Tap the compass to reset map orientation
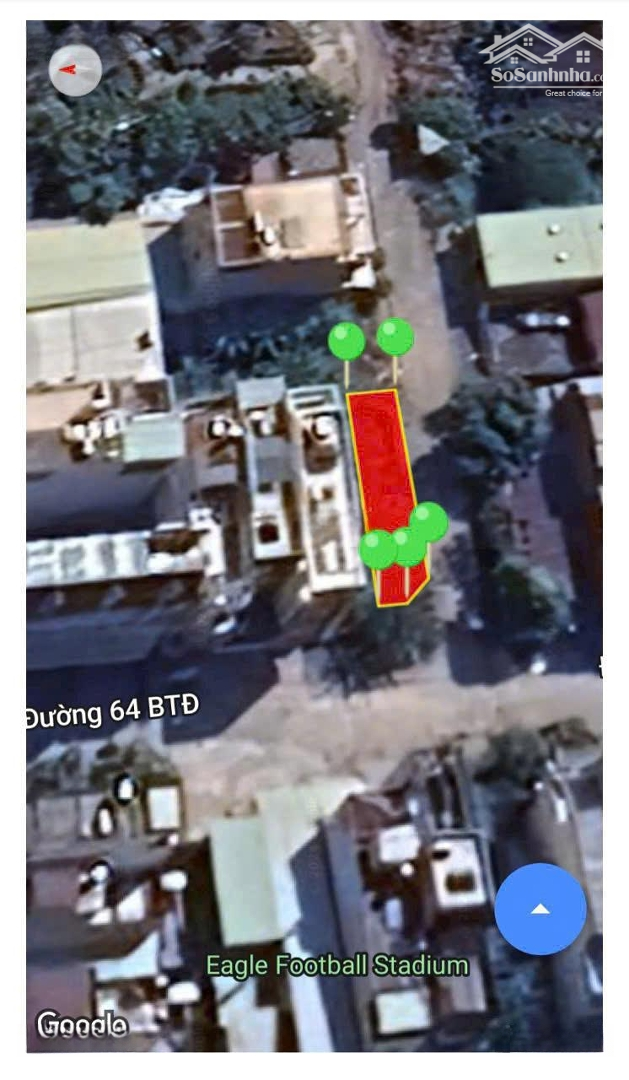The image size is (629, 1080). pos(75,70)
